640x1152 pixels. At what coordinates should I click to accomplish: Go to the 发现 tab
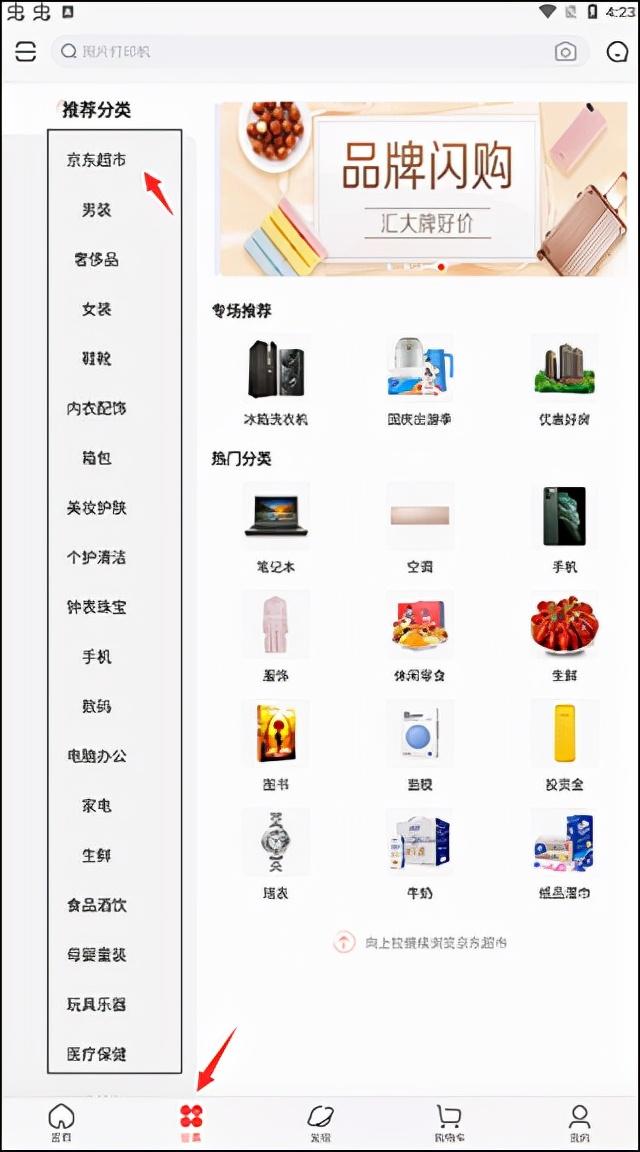point(320,1122)
